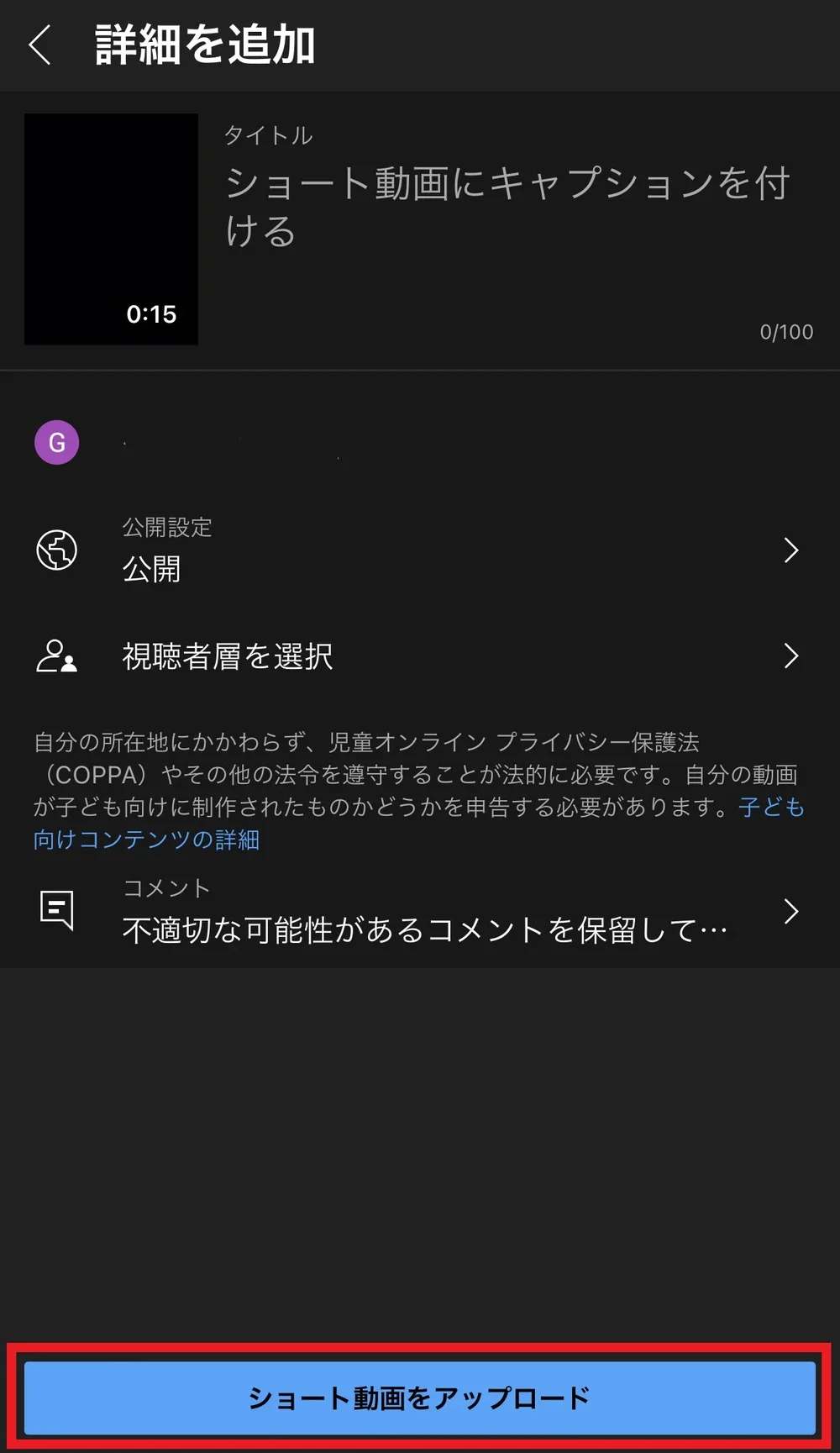Image resolution: width=840 pixels, height=1453 pixels.
Task: Tap ショート動画をアップロード to upload
Action: click(x=420, y=1398)
